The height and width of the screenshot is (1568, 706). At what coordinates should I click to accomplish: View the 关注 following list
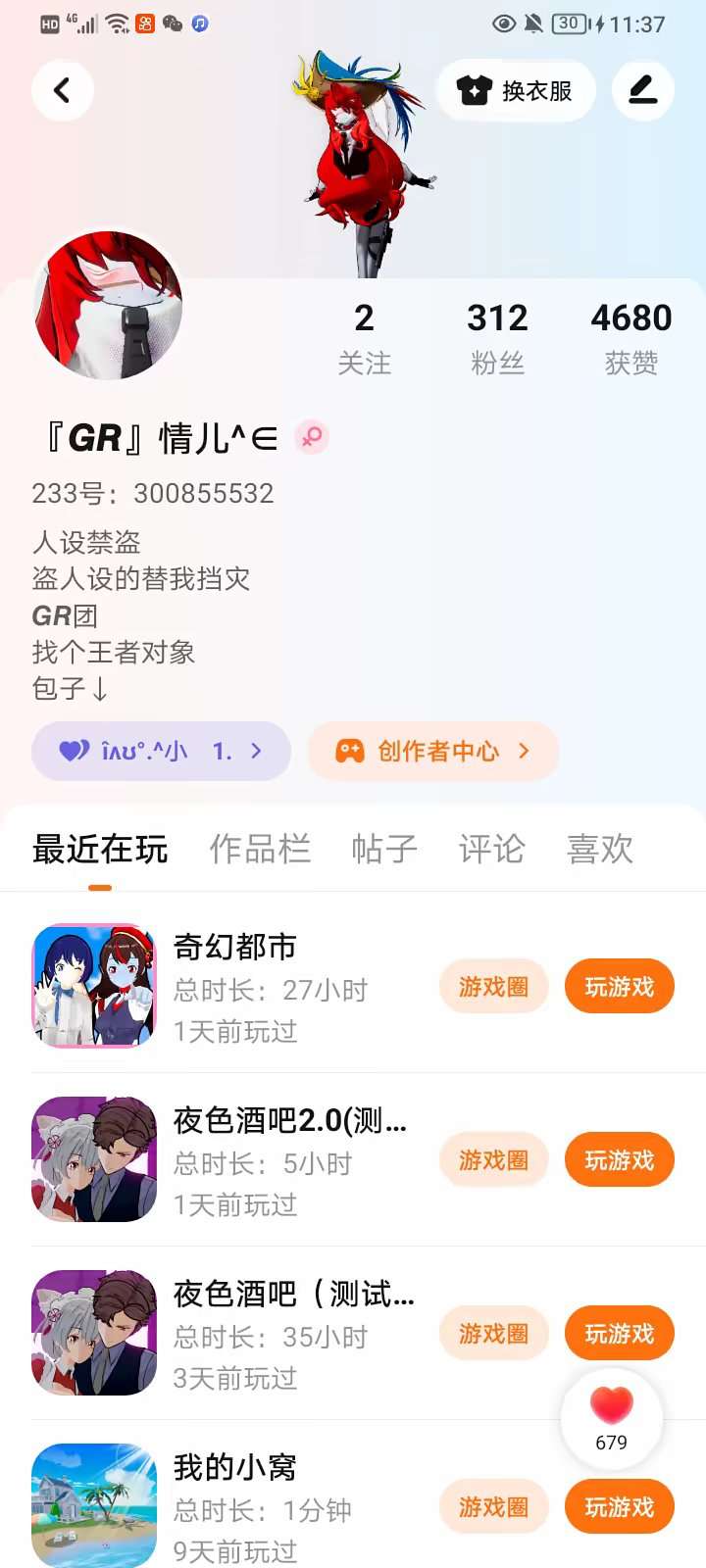(x=364, y=338)
